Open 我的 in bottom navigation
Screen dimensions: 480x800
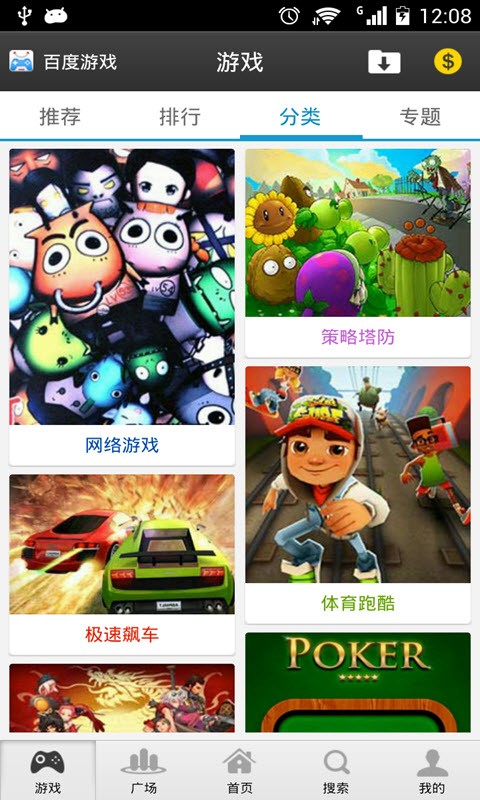(x=432, y=770)
